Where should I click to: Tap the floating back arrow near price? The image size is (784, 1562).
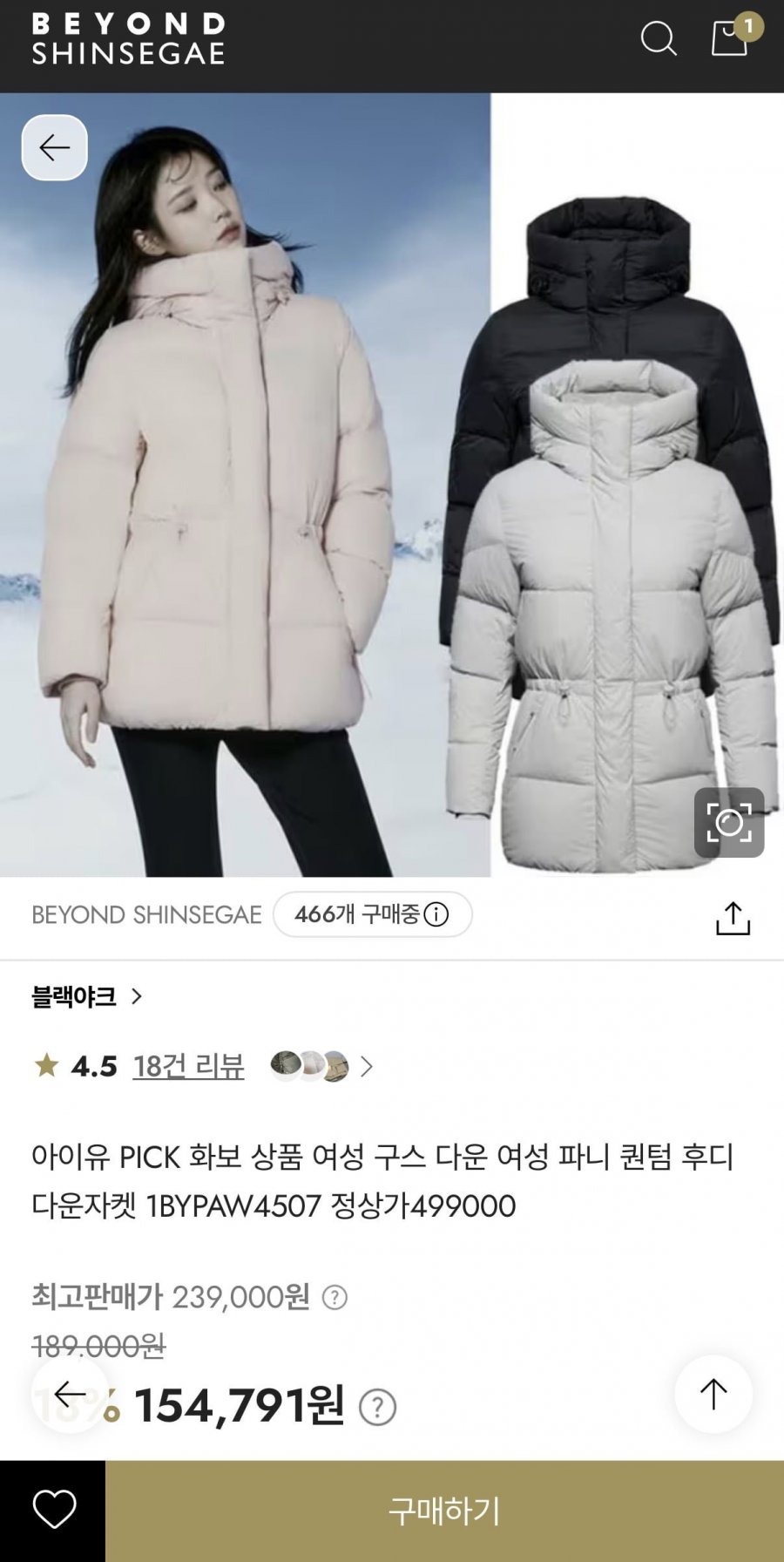(x=70, y=1394)
